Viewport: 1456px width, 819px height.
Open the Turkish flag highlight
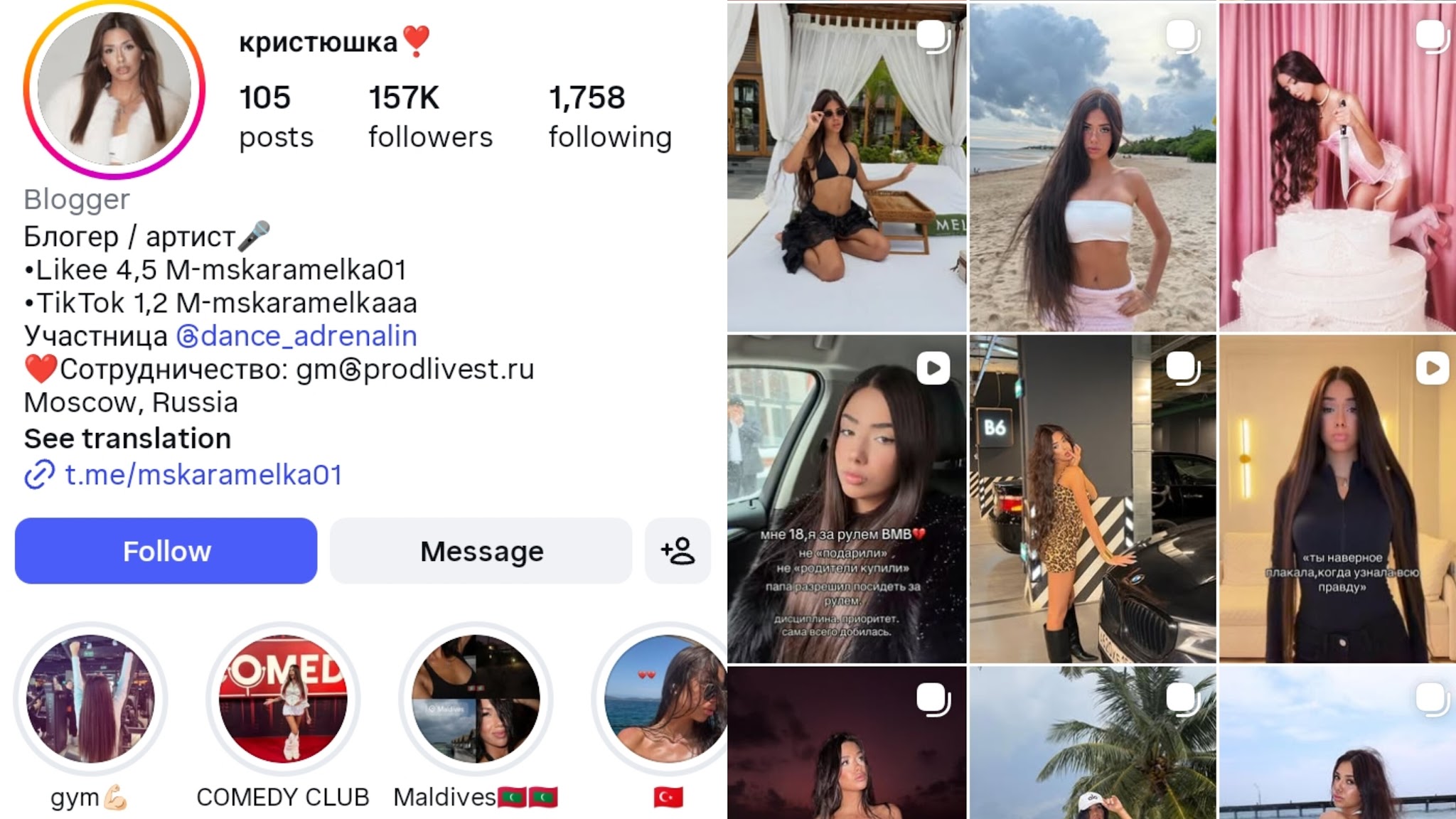665,699
